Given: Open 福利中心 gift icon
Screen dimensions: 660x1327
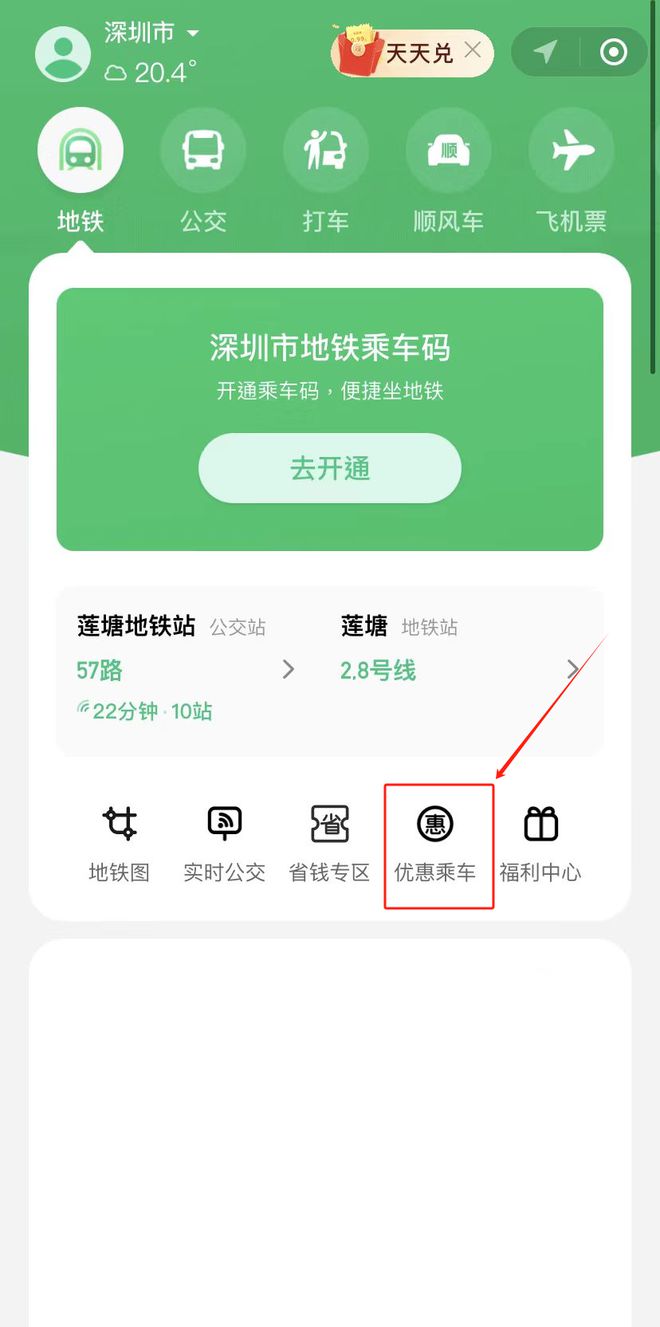Looking at the screenshot, I should (541, 845).
